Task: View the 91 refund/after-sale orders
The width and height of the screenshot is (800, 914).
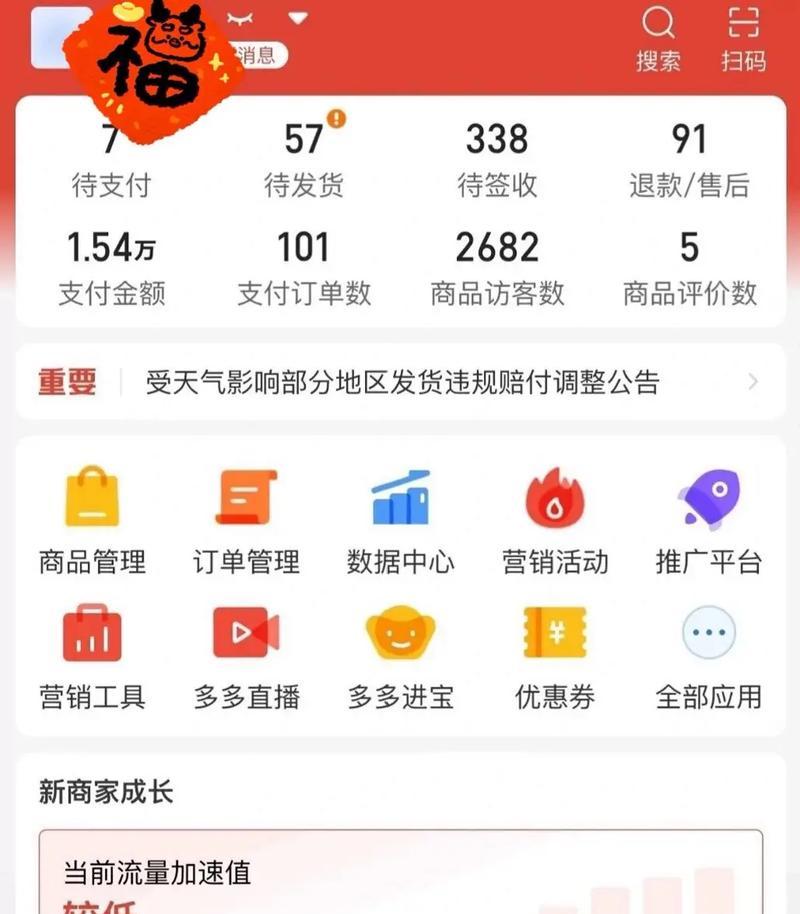Action: 689,160
